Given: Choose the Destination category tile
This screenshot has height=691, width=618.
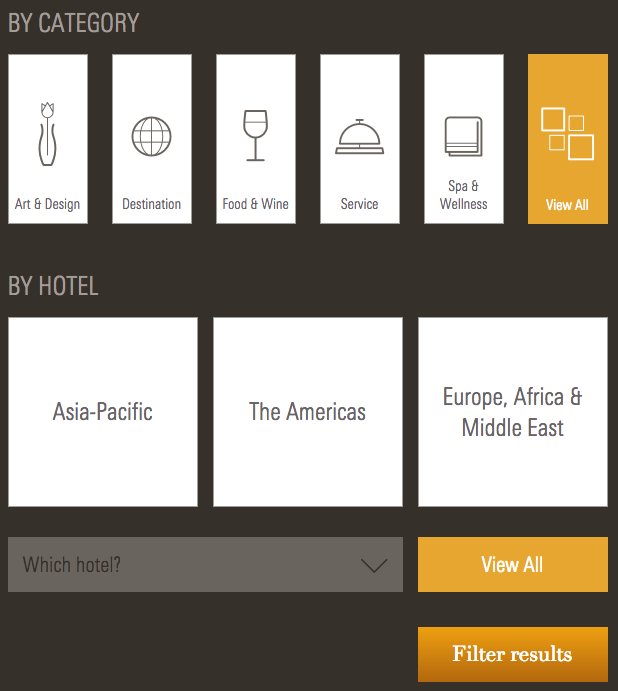Looking at the screenshot, I should tap(152, 139).
